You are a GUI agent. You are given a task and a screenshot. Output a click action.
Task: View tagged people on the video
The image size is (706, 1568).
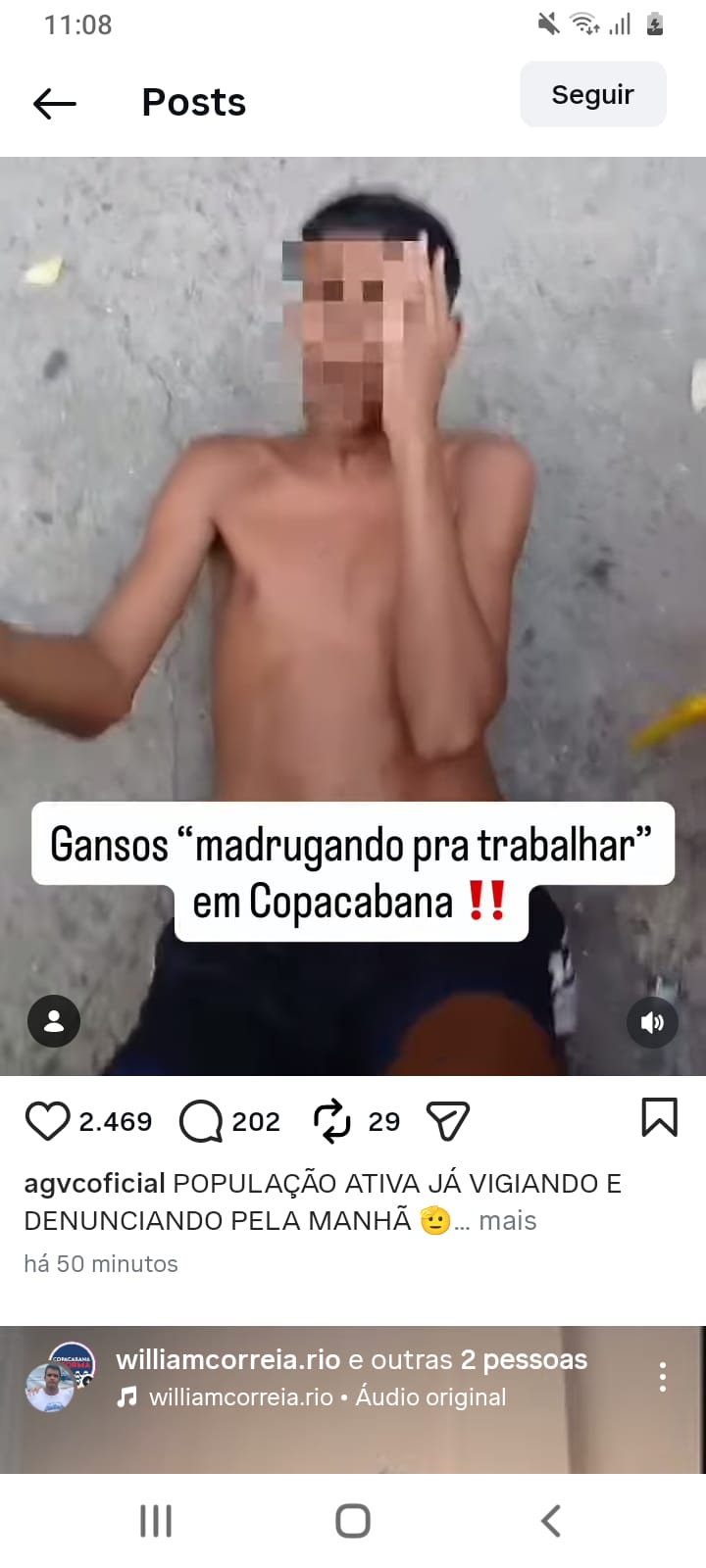(x=54, y=1021)
